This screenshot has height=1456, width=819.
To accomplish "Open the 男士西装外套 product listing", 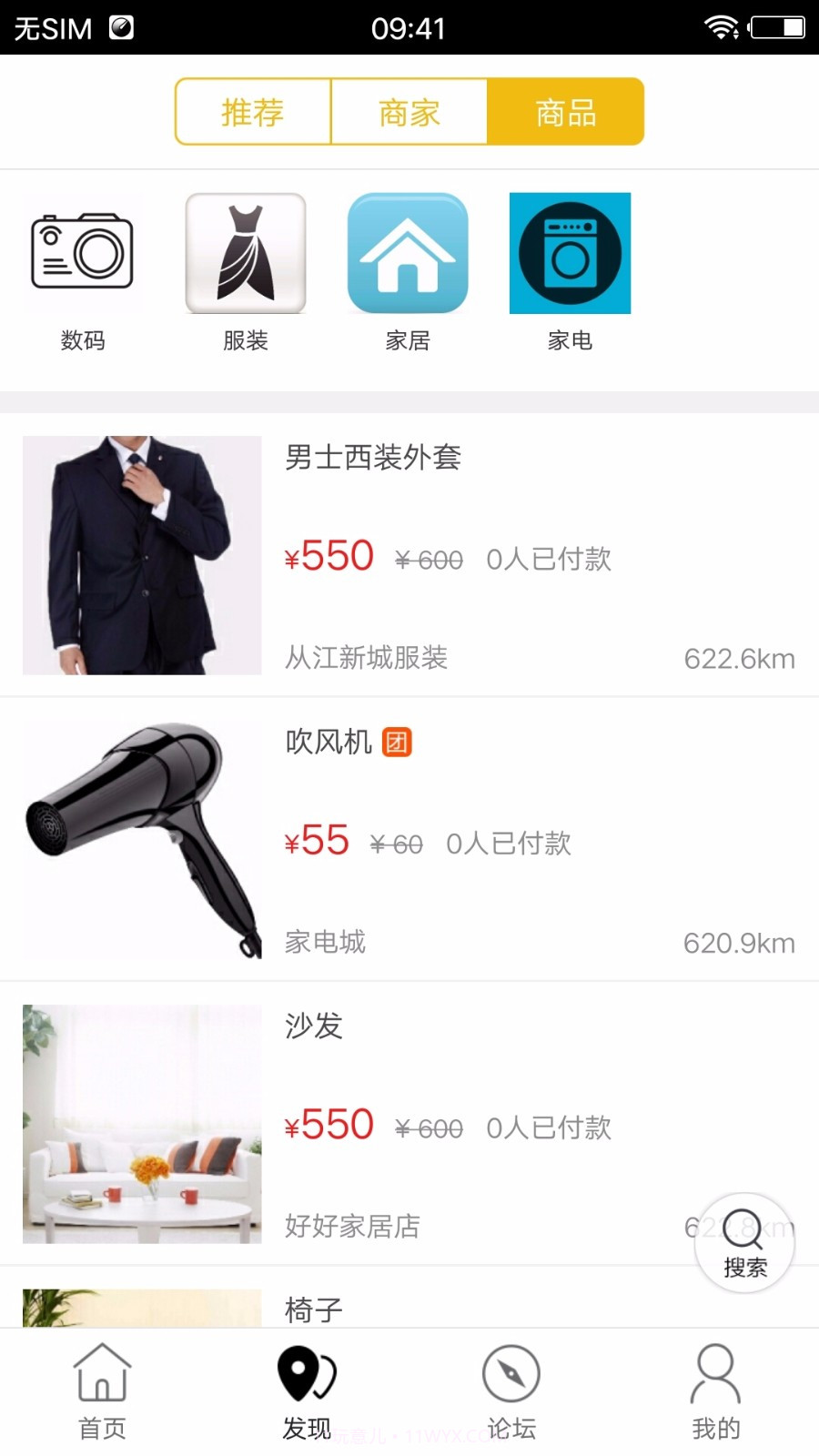I will click(x=372, y=460).
